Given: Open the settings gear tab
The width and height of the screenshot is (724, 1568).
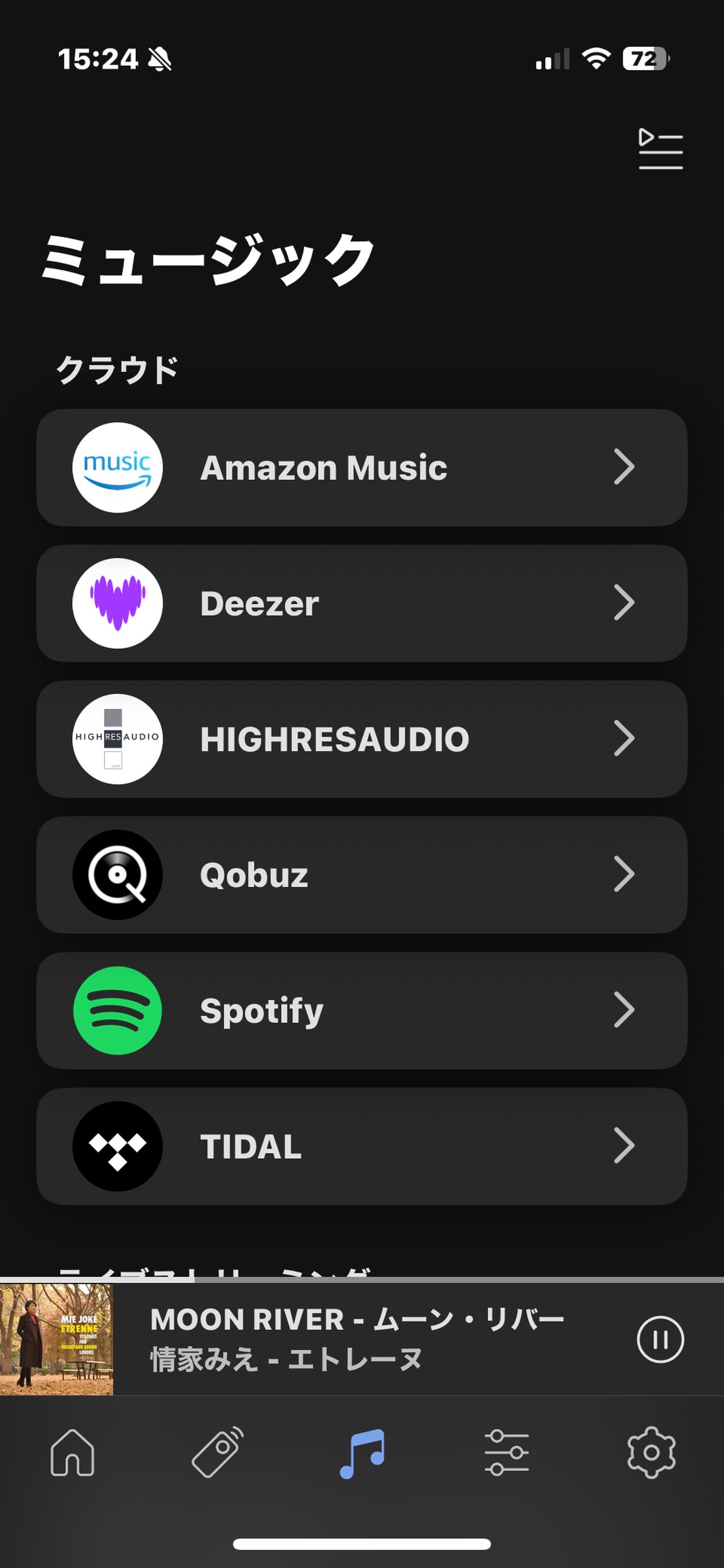Looking at the screenshot, I should pos(651,1453).
